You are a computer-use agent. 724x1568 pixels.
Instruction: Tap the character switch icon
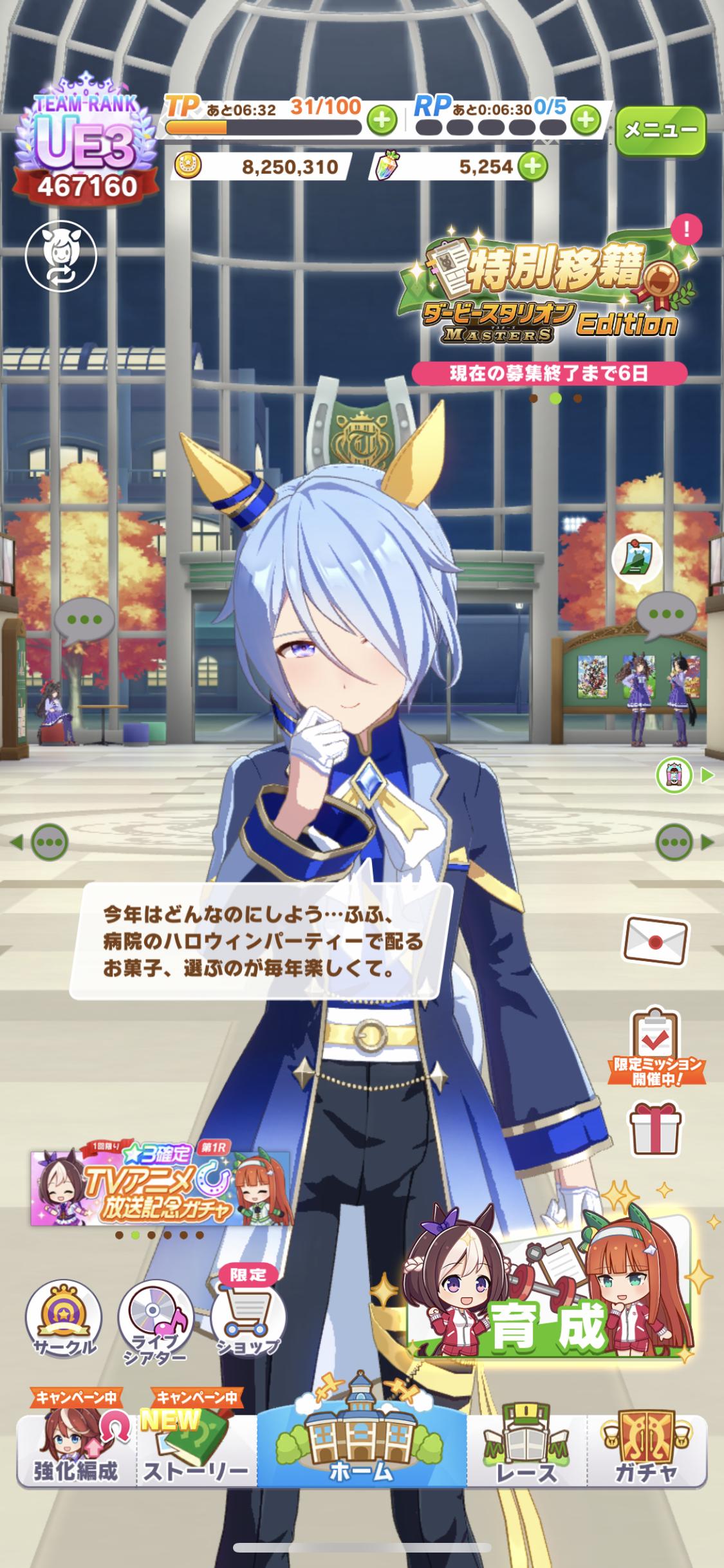[x=60, y=256]
